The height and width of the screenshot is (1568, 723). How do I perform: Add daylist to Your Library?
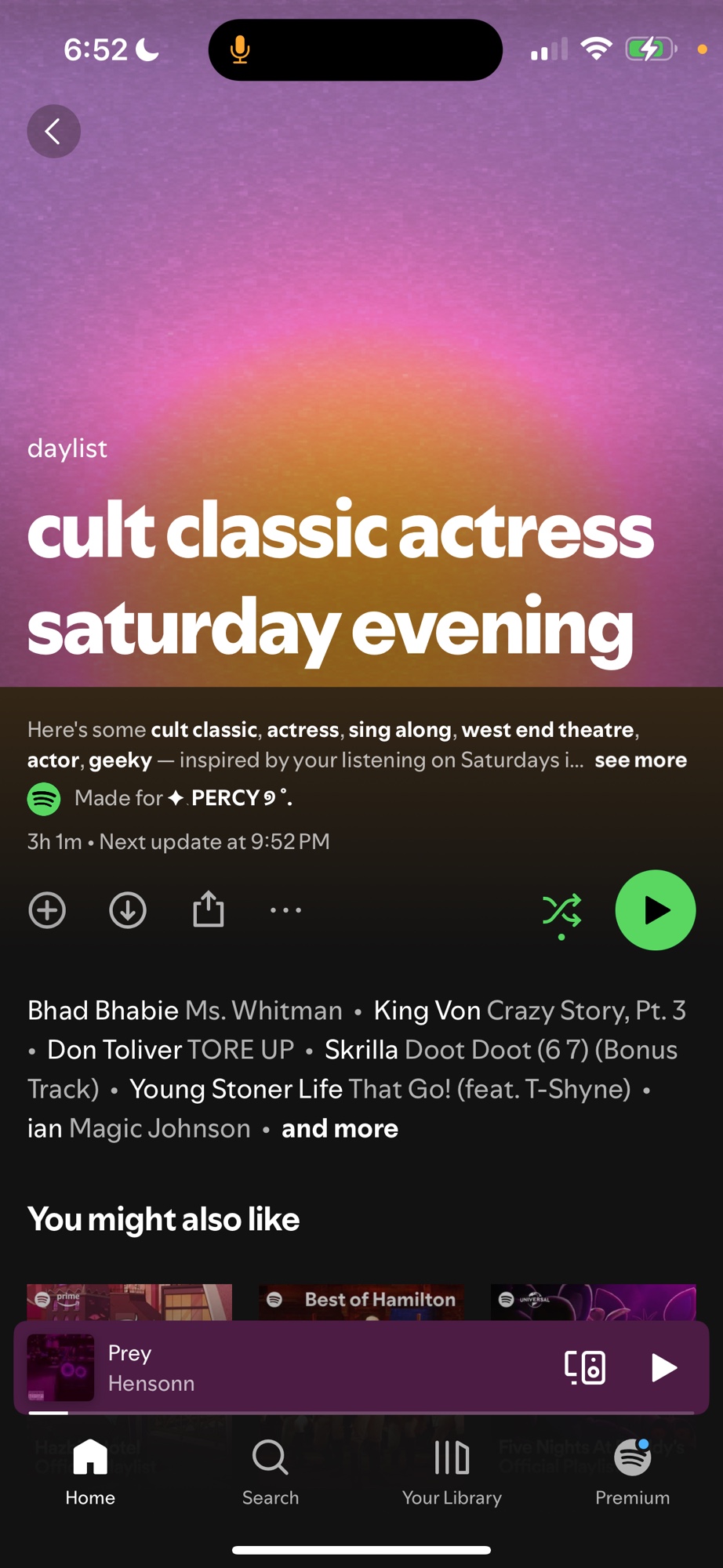[x=47, y=910]
